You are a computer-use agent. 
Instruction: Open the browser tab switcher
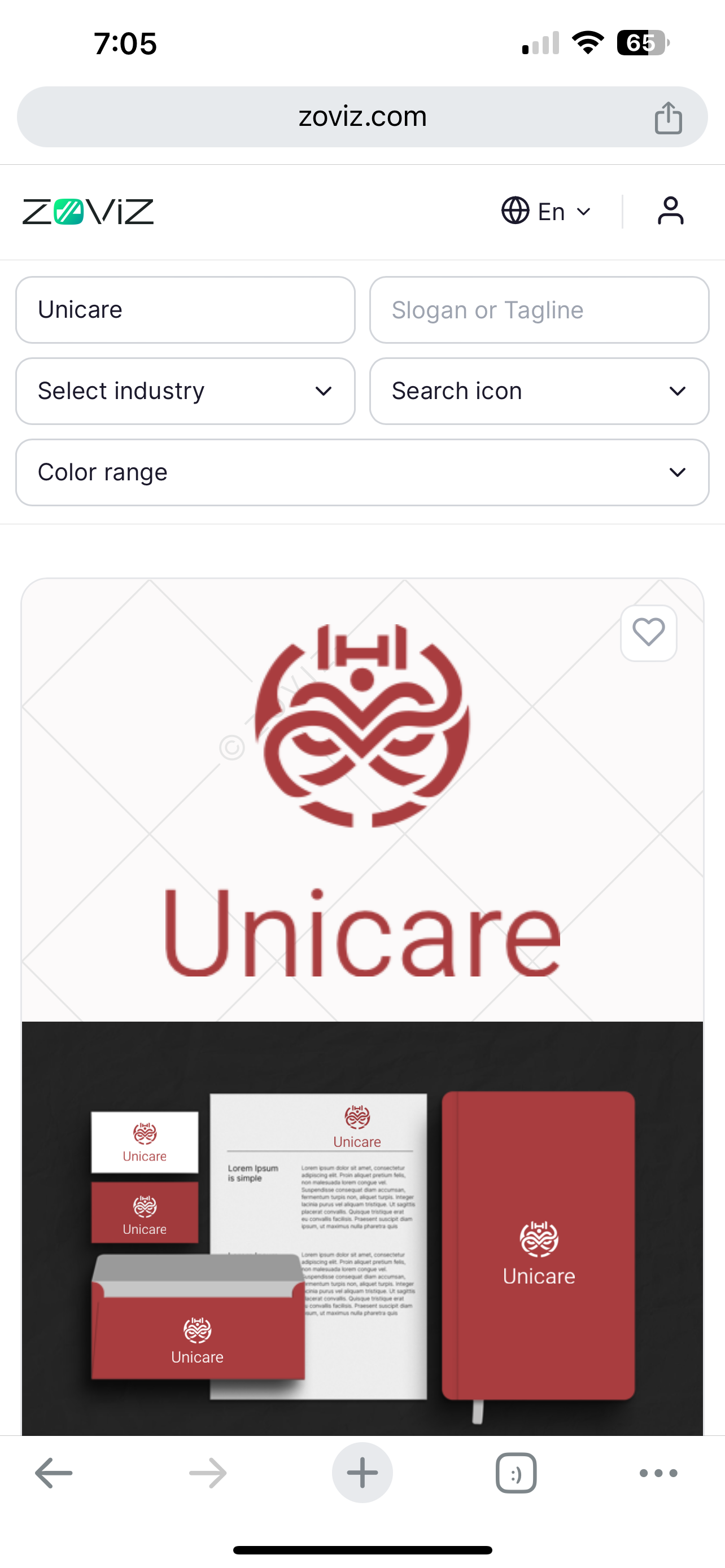click(516, 1473)
